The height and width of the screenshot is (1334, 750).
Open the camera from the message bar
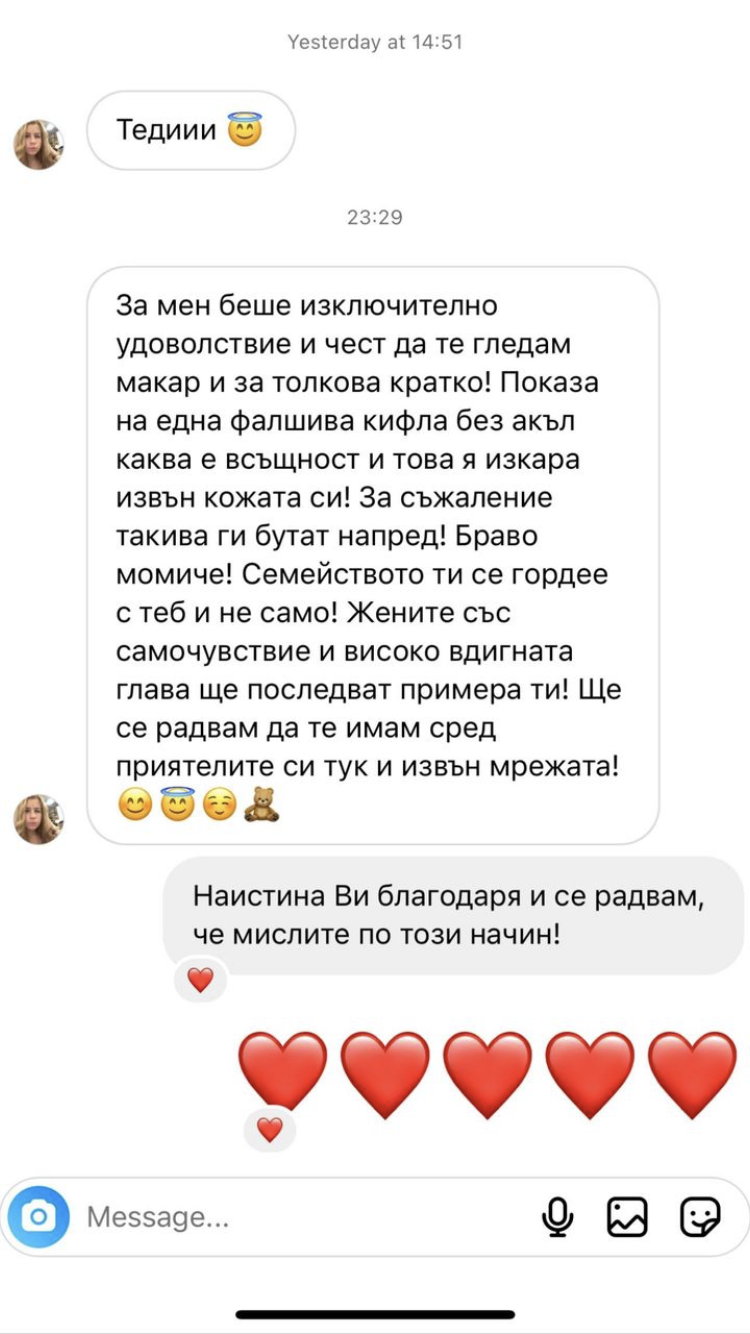point(39,1217)
